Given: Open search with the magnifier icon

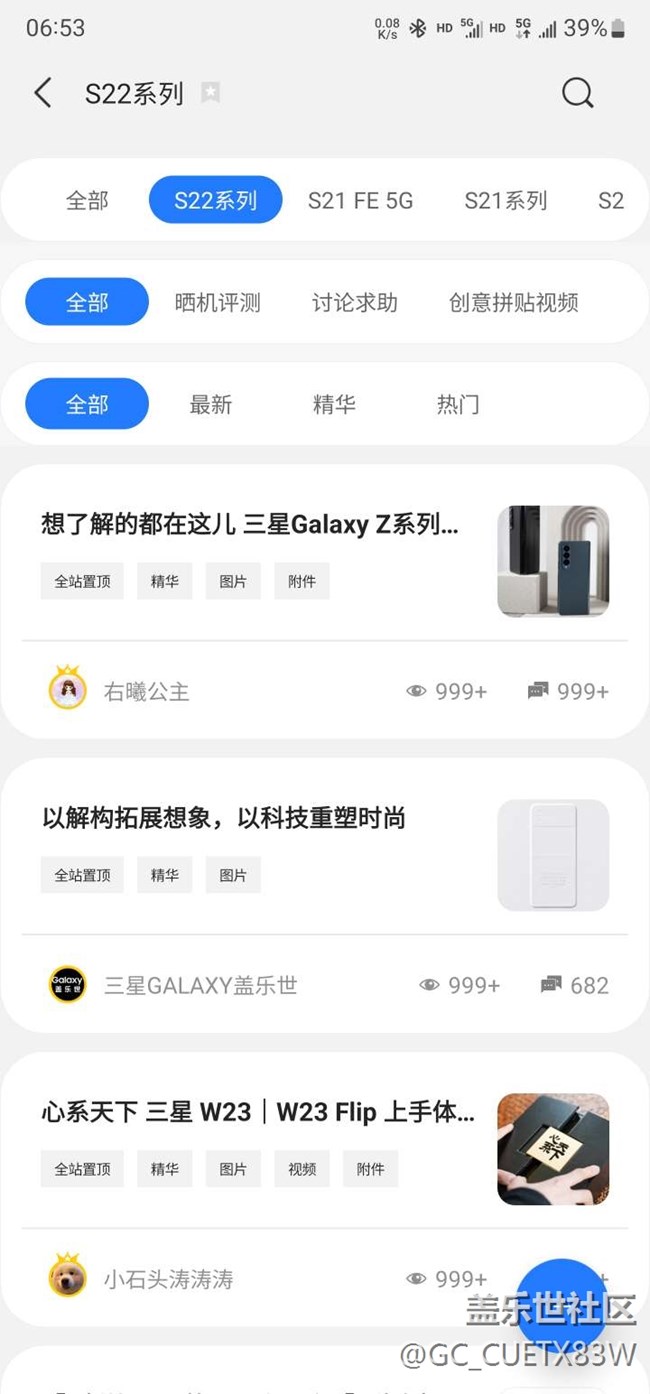Looking at the screenshot, I should pyautogui.click(x=577, y=93).
